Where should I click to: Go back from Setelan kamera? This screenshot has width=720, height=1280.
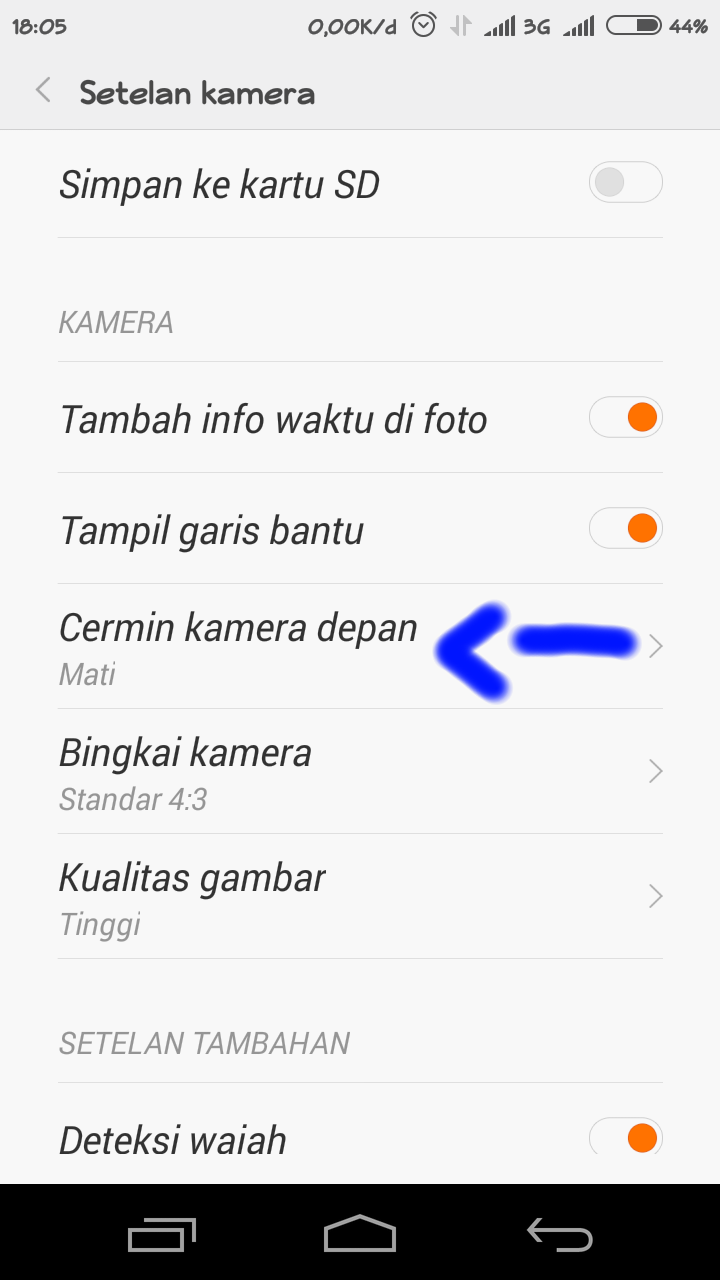click(x=43, y=92)
